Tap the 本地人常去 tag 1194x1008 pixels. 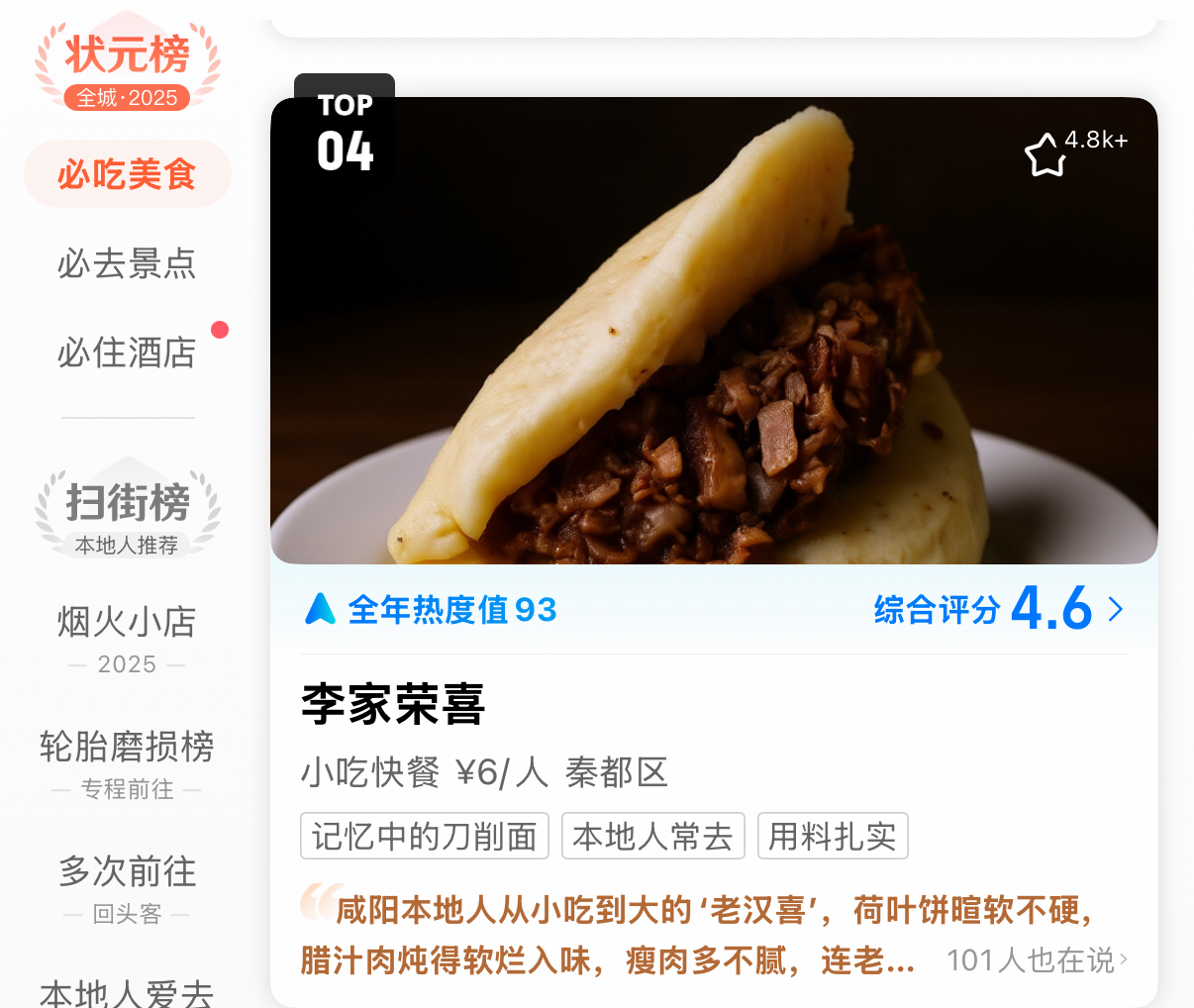click(x=652, y=837)
